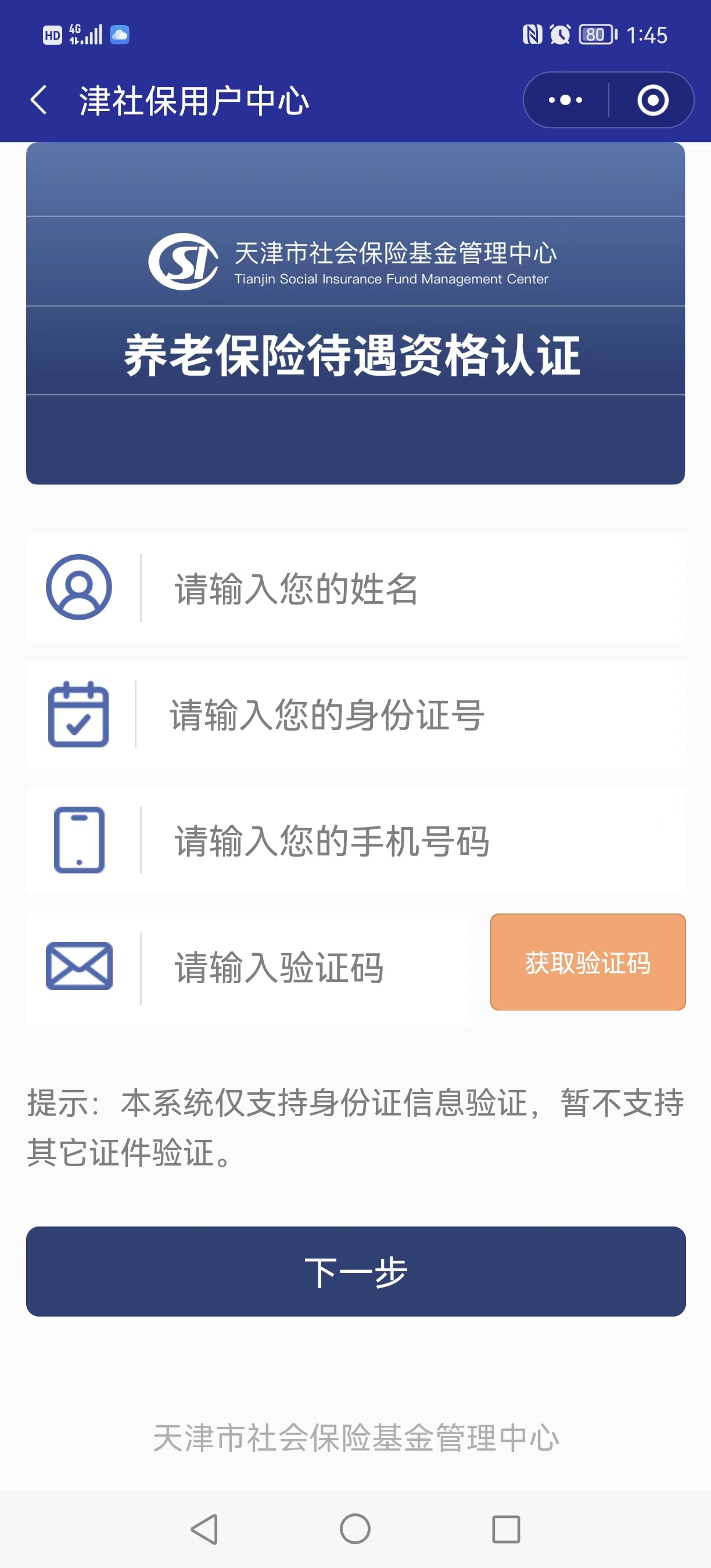Open the mini program more-options menu
This screenshot has height=1568, width=711.
coord(566,100)
